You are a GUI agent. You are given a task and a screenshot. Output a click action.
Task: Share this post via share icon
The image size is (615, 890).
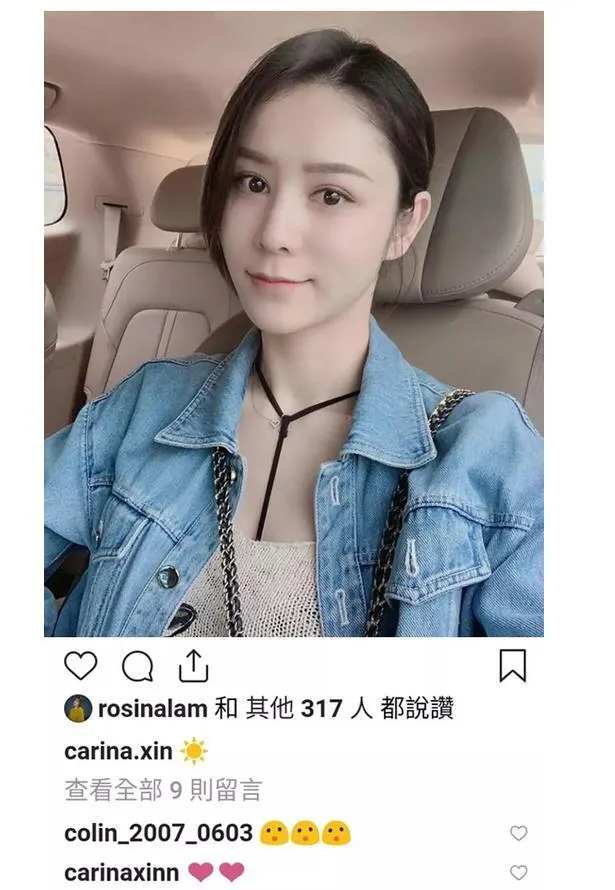tap(193, 665)
